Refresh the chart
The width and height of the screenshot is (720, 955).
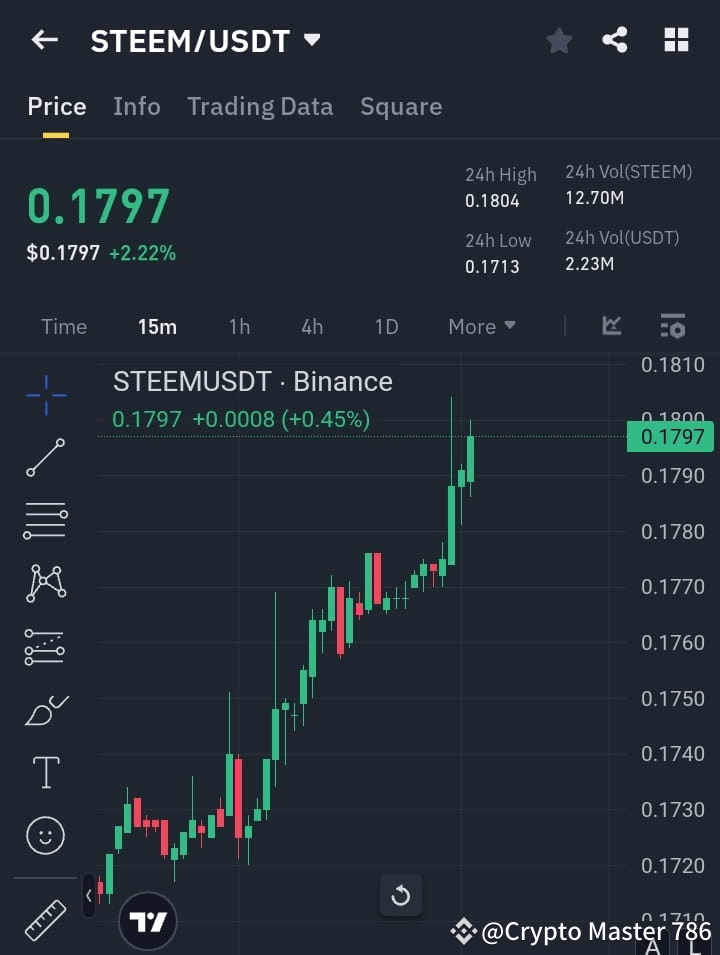(401, 896)
